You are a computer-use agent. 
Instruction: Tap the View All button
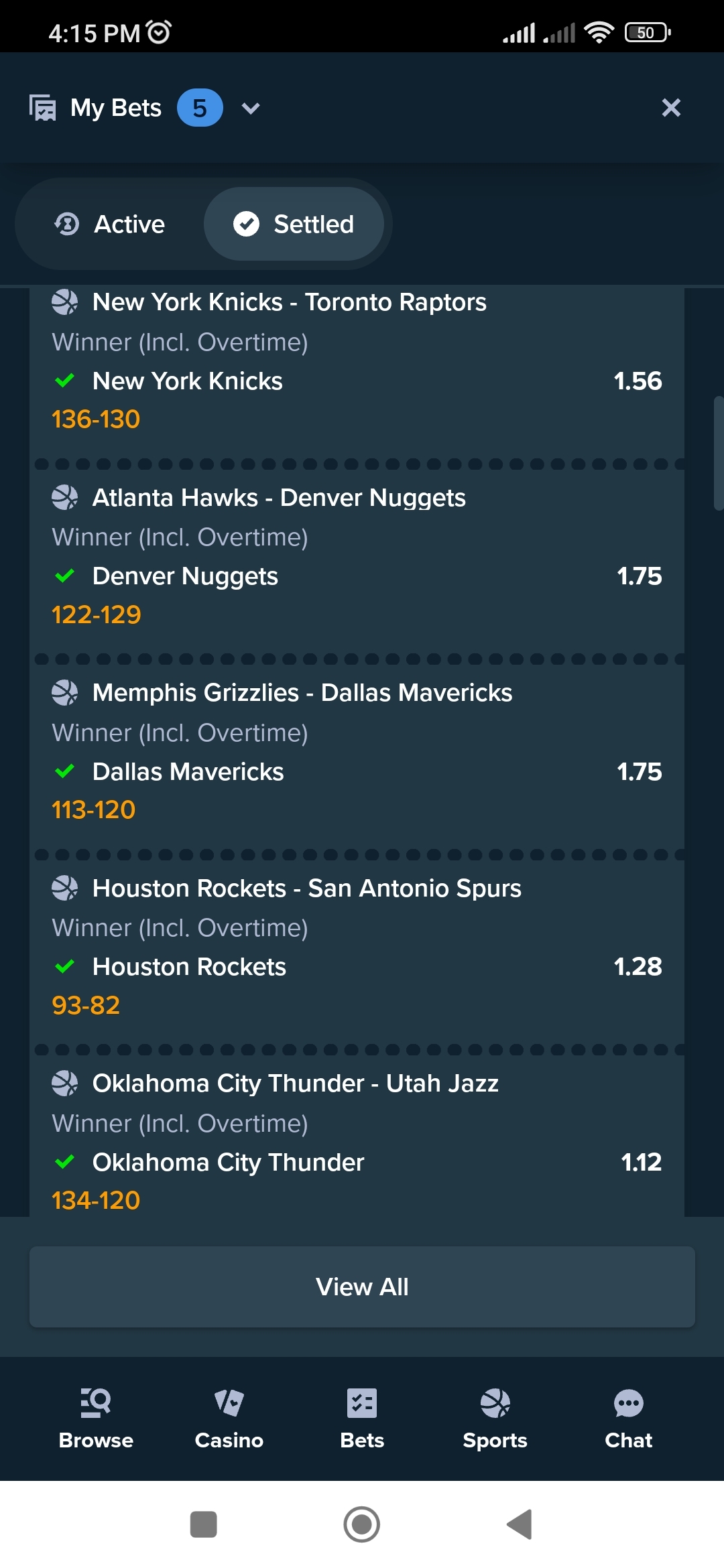[x=362, y=1287]
